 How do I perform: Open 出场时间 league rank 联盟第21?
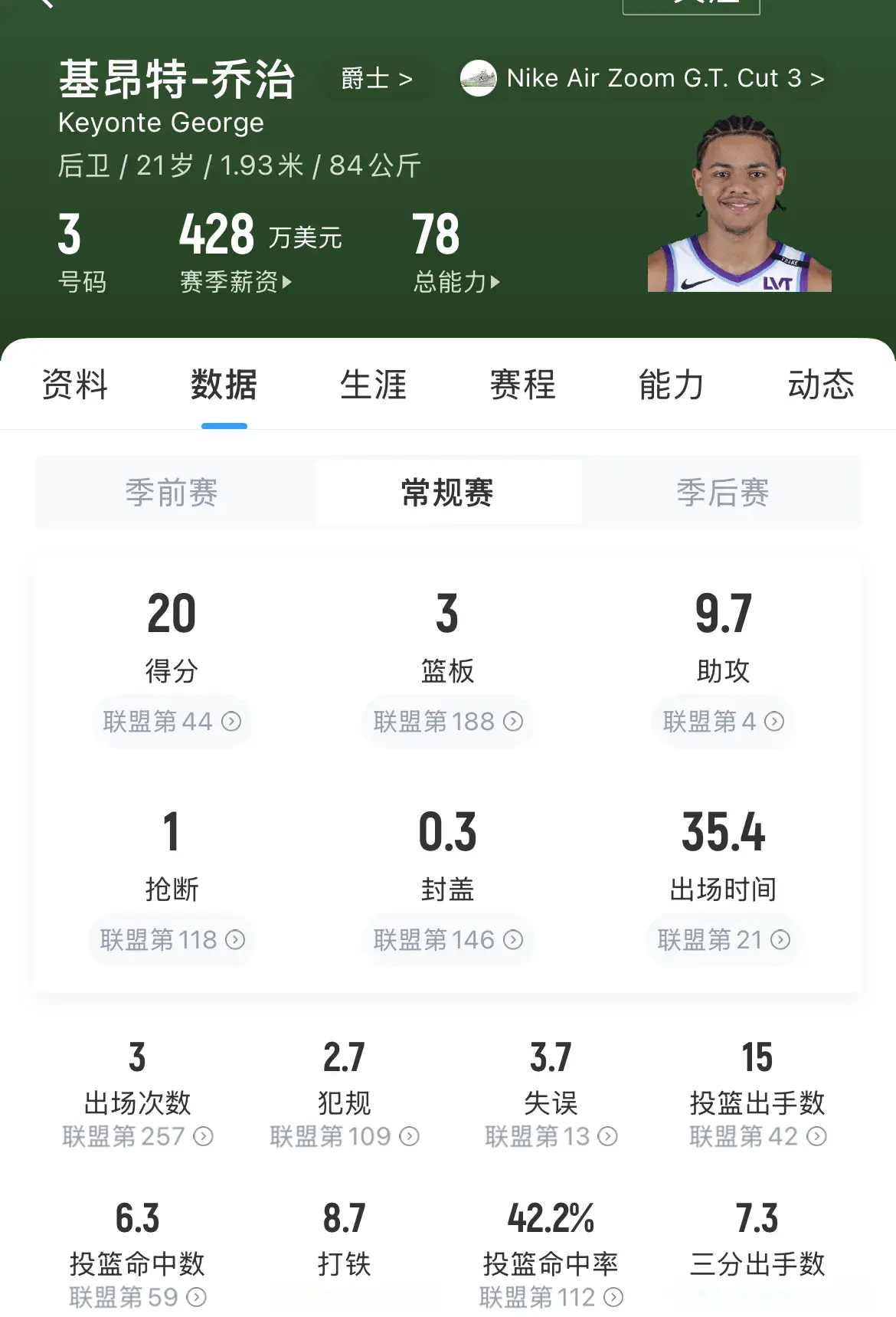point(723,939)
